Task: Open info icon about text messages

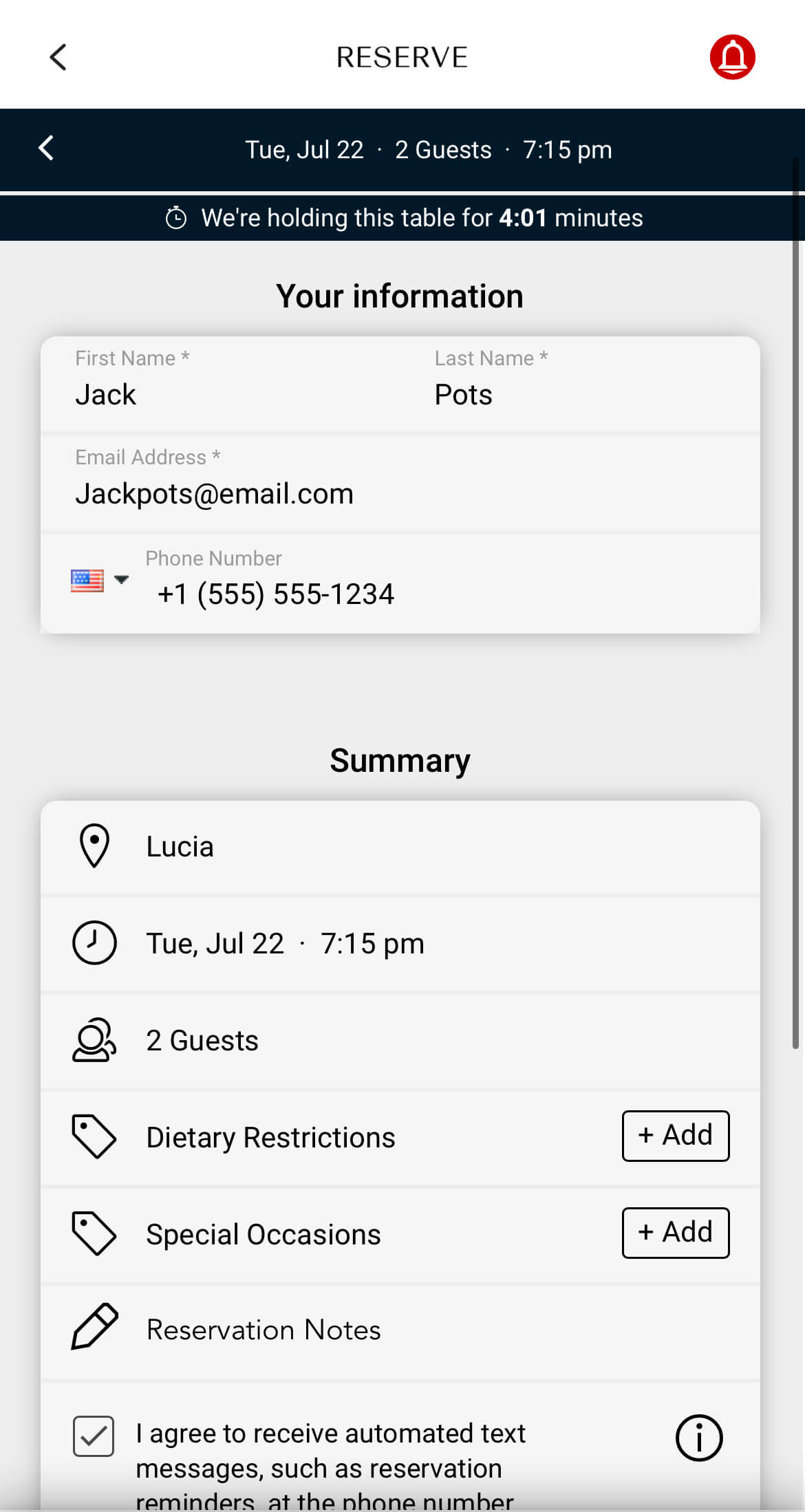Action: (x=699, y=1438)
